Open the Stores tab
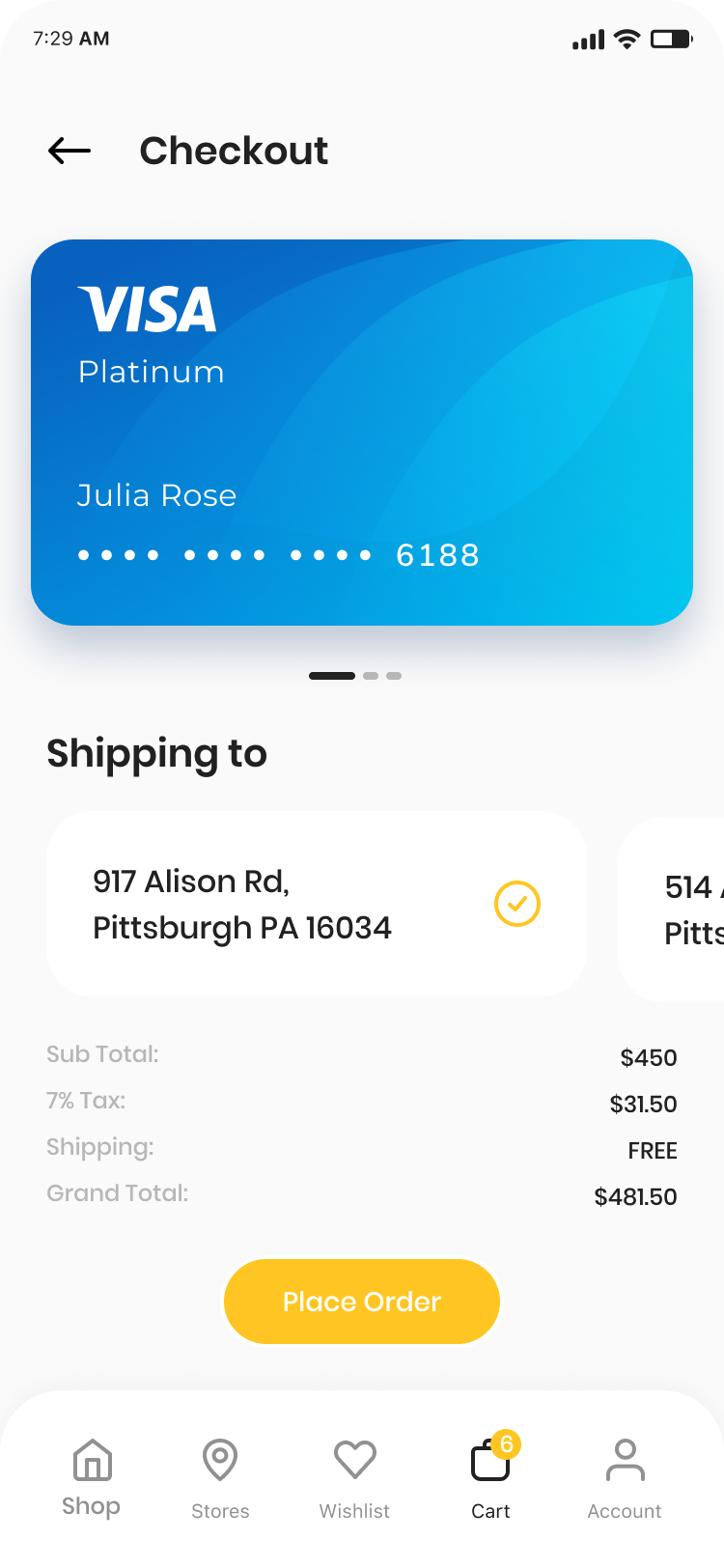 click(220, 1478)
